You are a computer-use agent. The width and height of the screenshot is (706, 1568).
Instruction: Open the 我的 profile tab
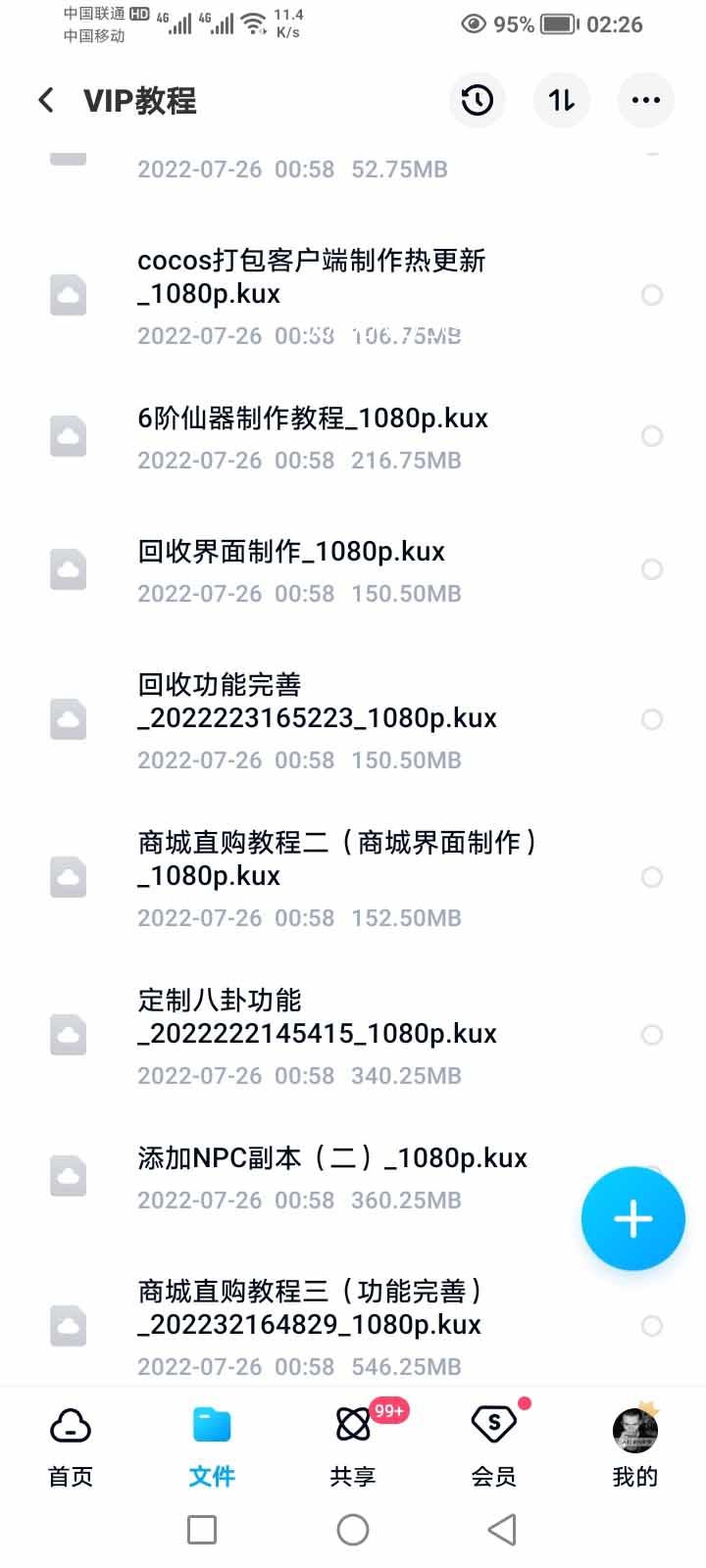tap(634, 1446)
